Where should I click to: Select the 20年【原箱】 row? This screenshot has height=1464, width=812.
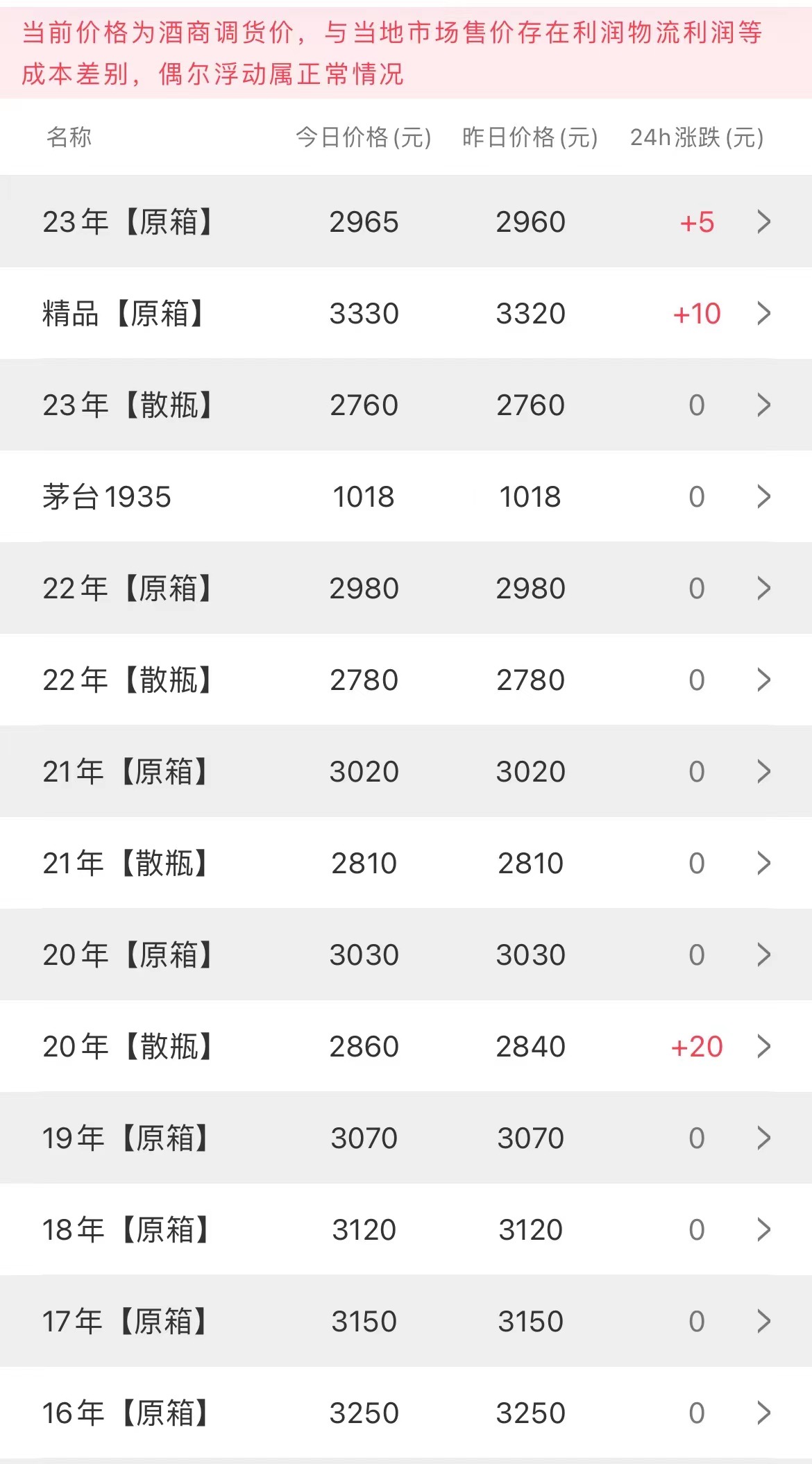click(406, 954)
